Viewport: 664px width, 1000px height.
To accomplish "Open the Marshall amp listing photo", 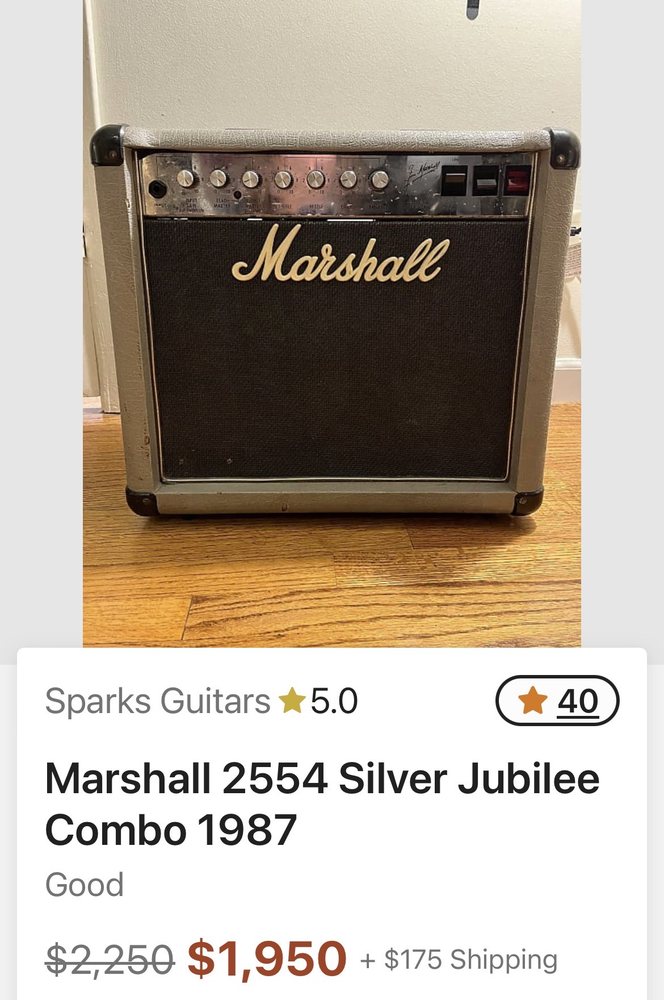I will click(332, 323).
